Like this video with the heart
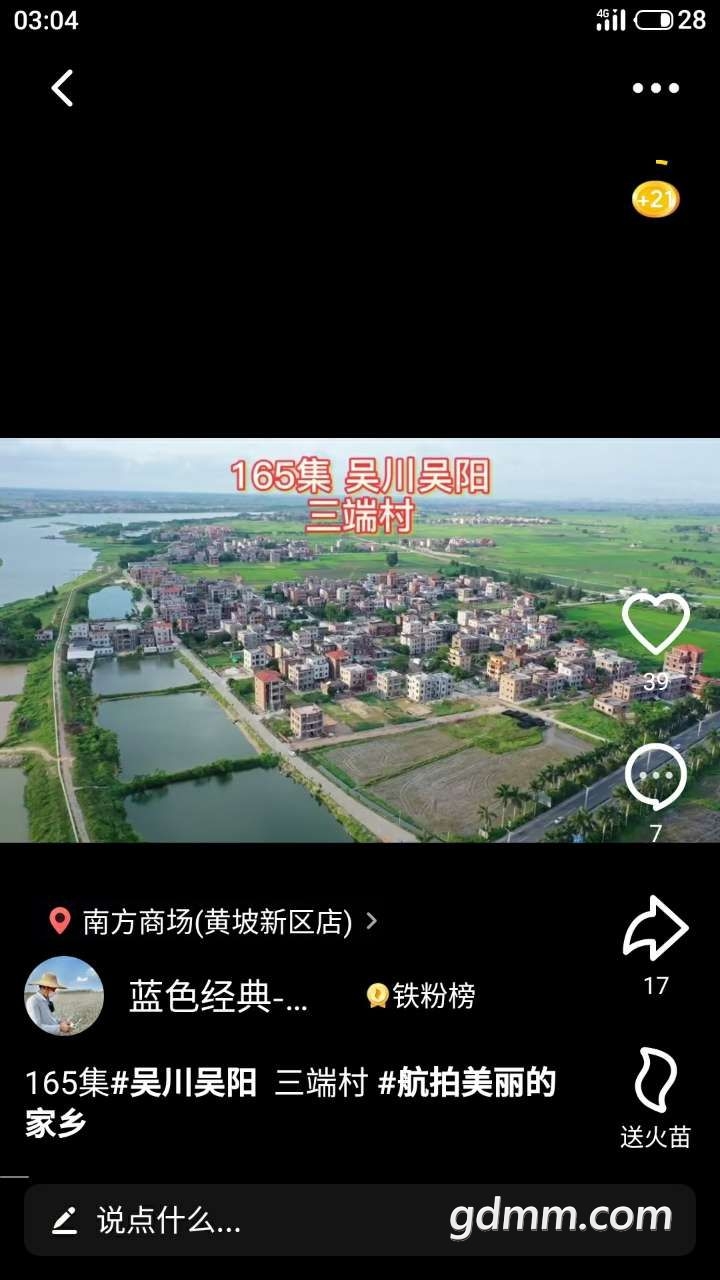The image size is (720, 1280). tap(655, 624)
